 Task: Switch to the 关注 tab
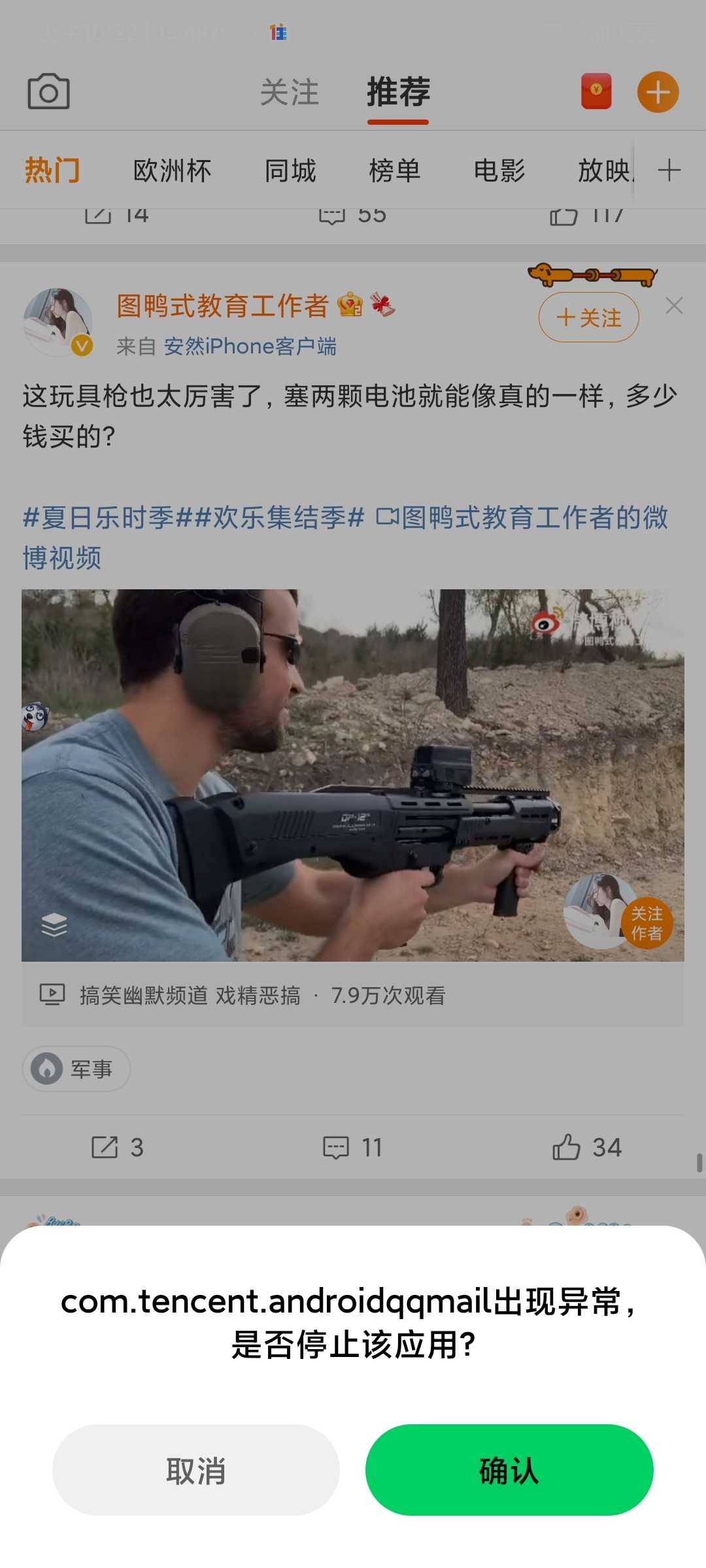point(290,92)
